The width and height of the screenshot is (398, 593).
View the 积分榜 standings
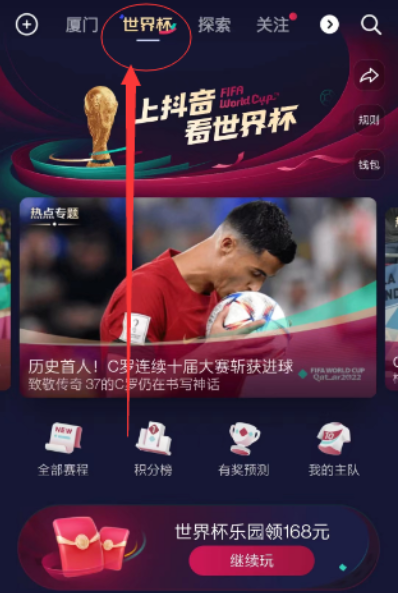click(153, 449)
